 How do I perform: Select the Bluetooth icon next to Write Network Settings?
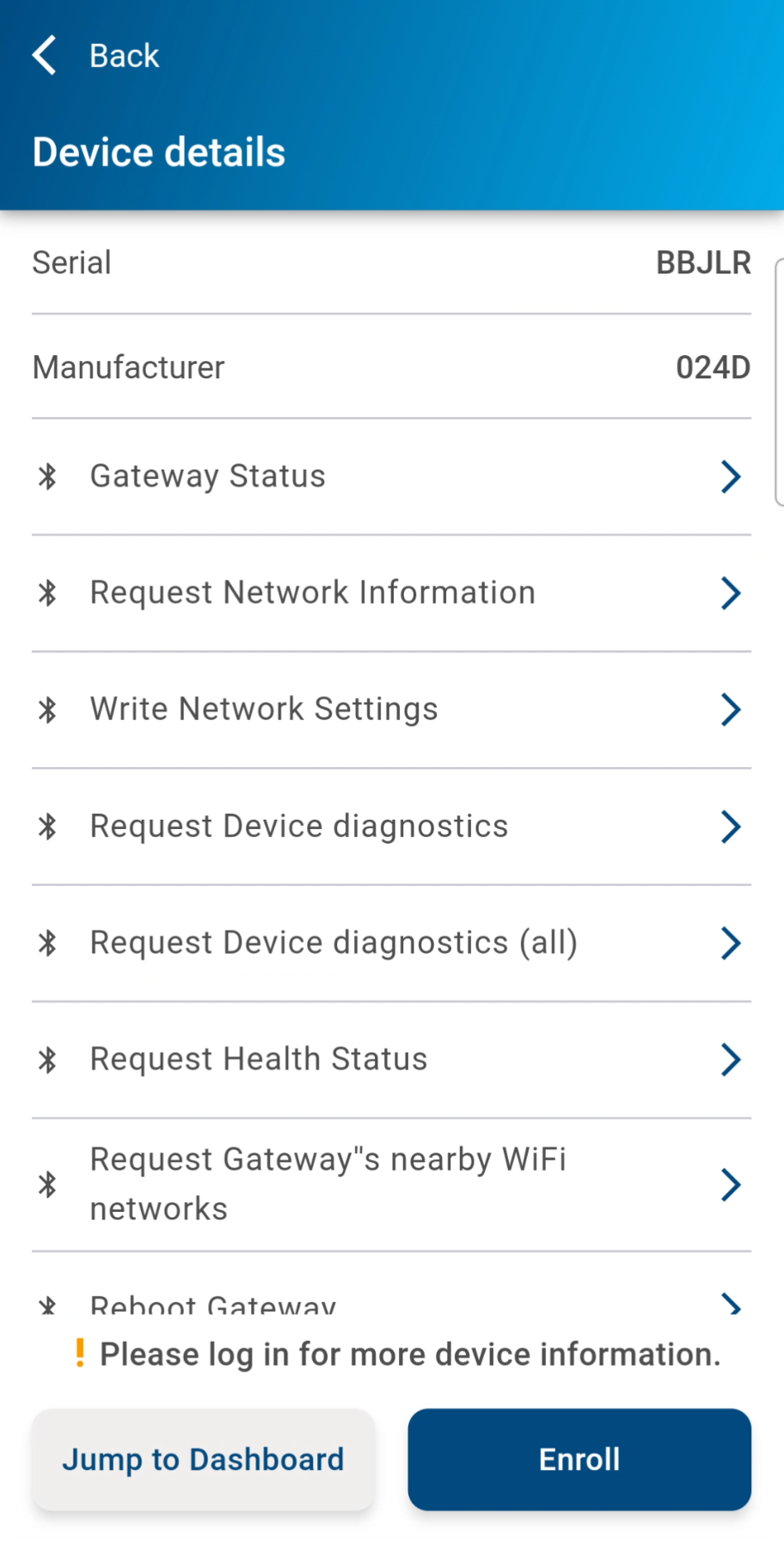[47, 710]
